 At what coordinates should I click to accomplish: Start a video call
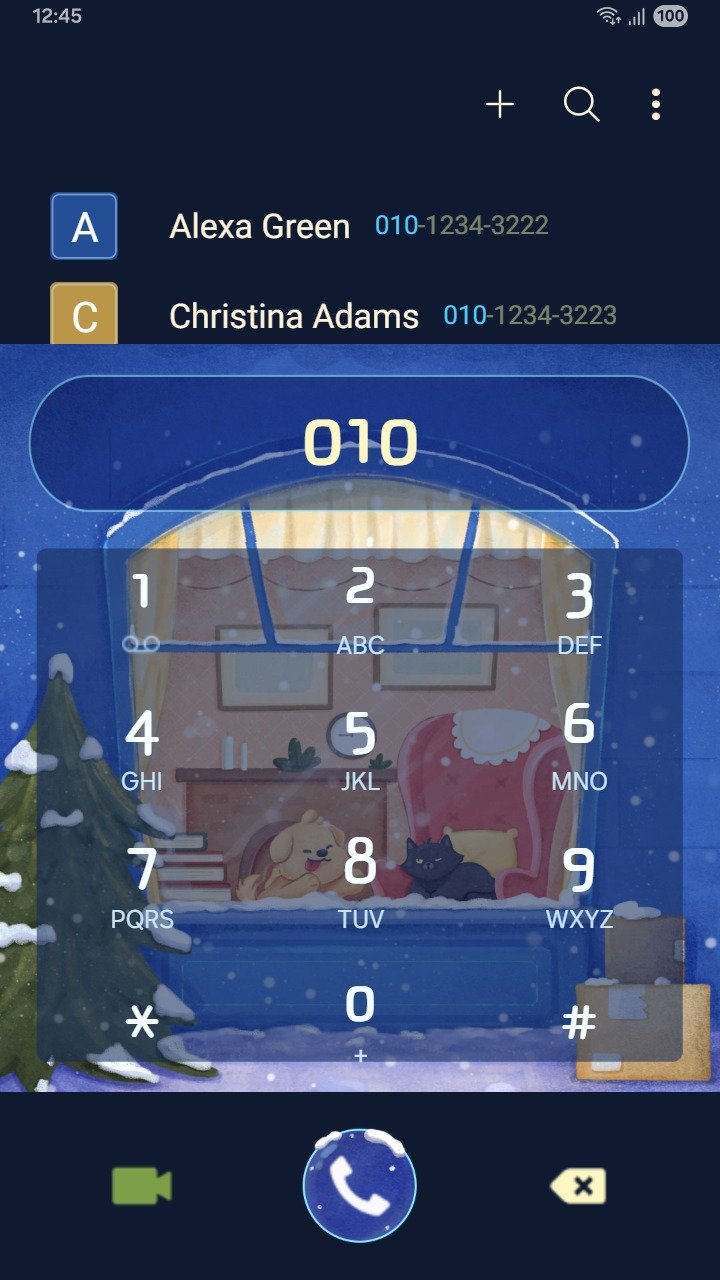click(141, 1187)
